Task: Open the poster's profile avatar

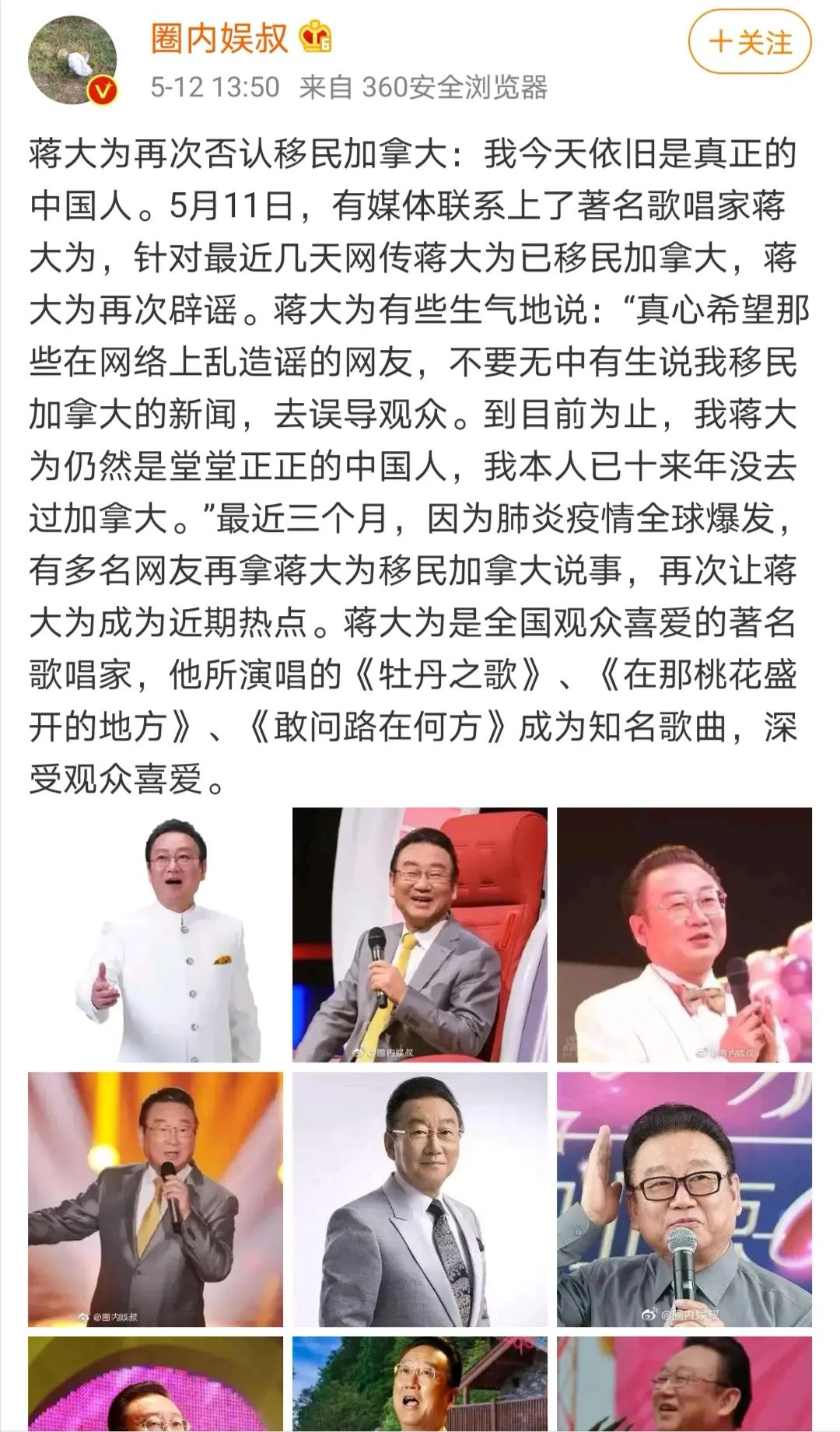Action: [72, 59]
